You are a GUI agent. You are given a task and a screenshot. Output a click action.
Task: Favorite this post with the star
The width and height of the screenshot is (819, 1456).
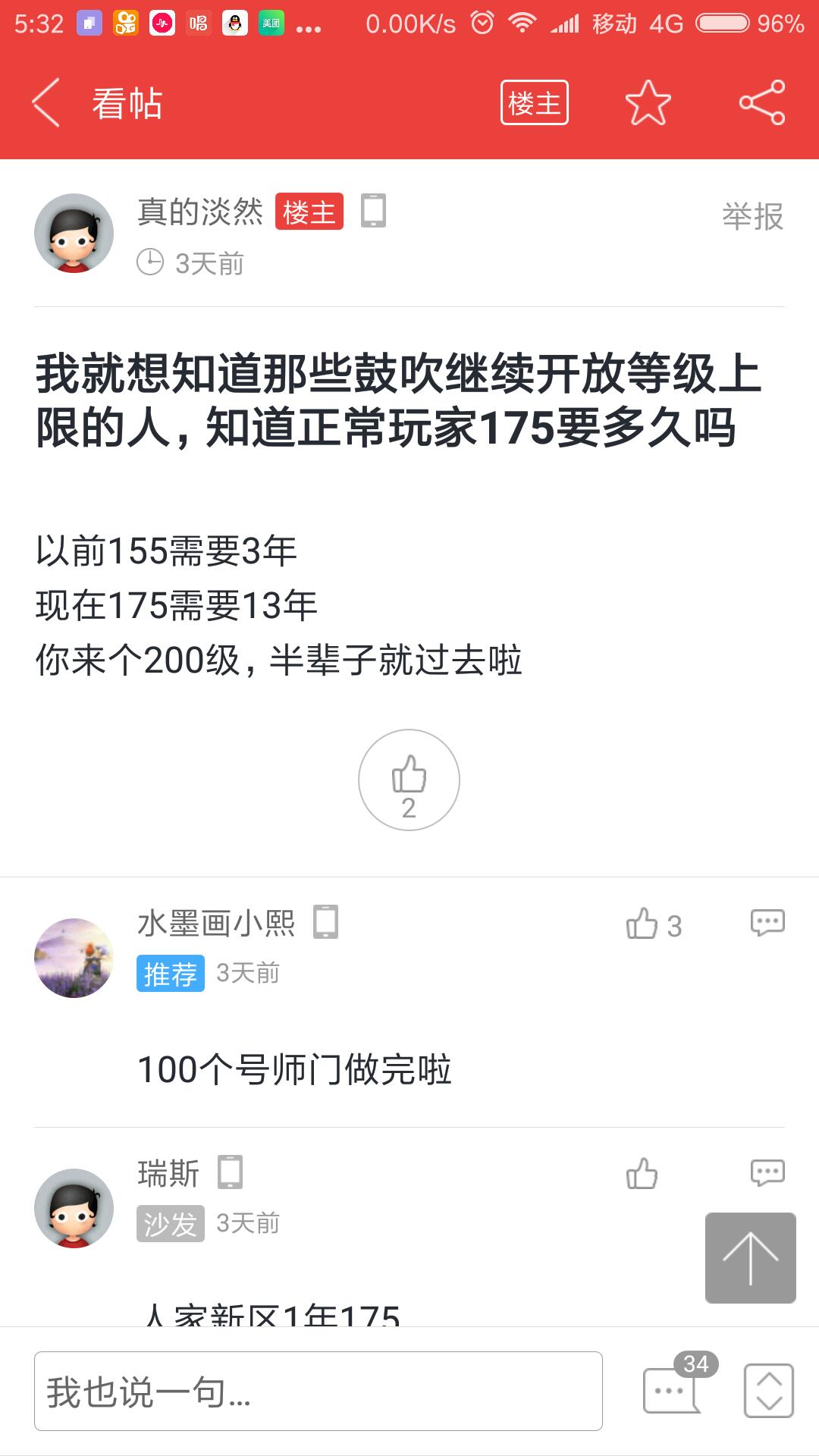point(648,102)
